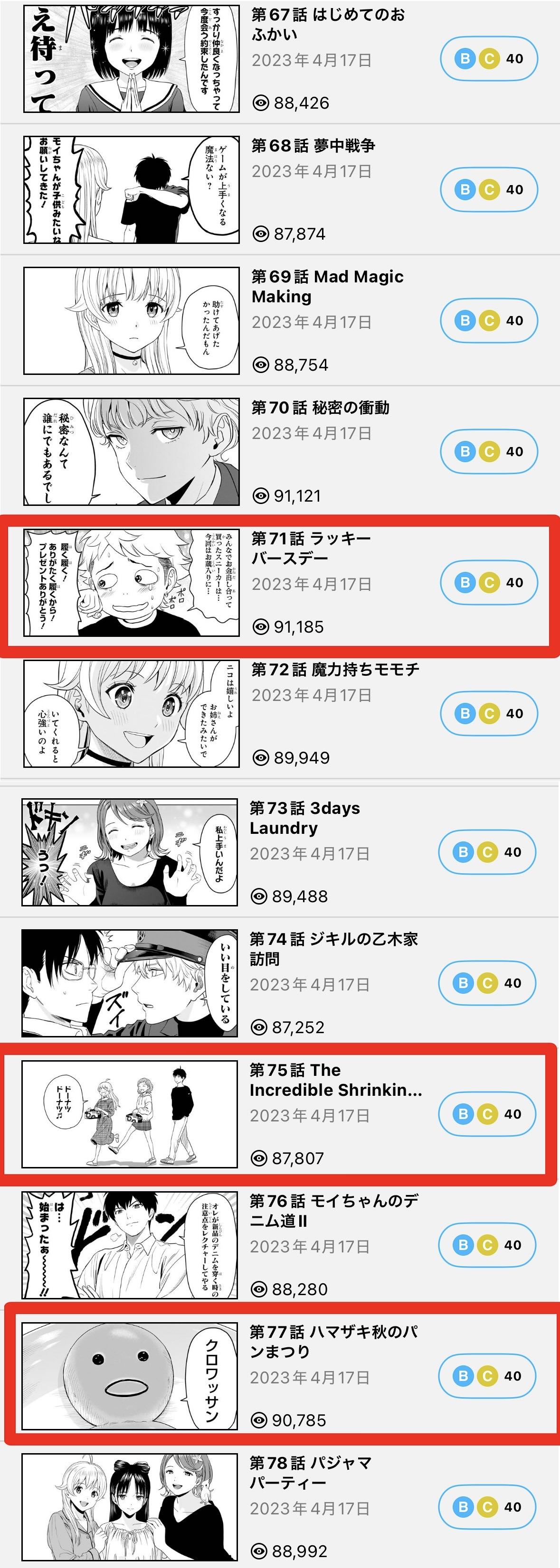Open chapter 73 3days Laundry

(x=304, y=818)
